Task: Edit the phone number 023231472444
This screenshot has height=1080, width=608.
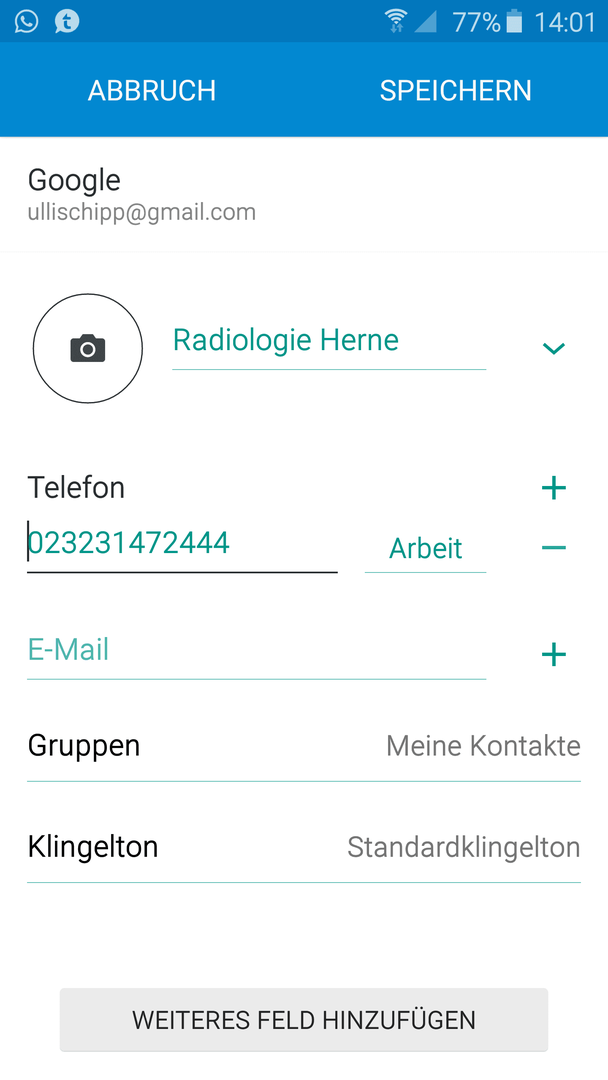Action: point(182,544)
